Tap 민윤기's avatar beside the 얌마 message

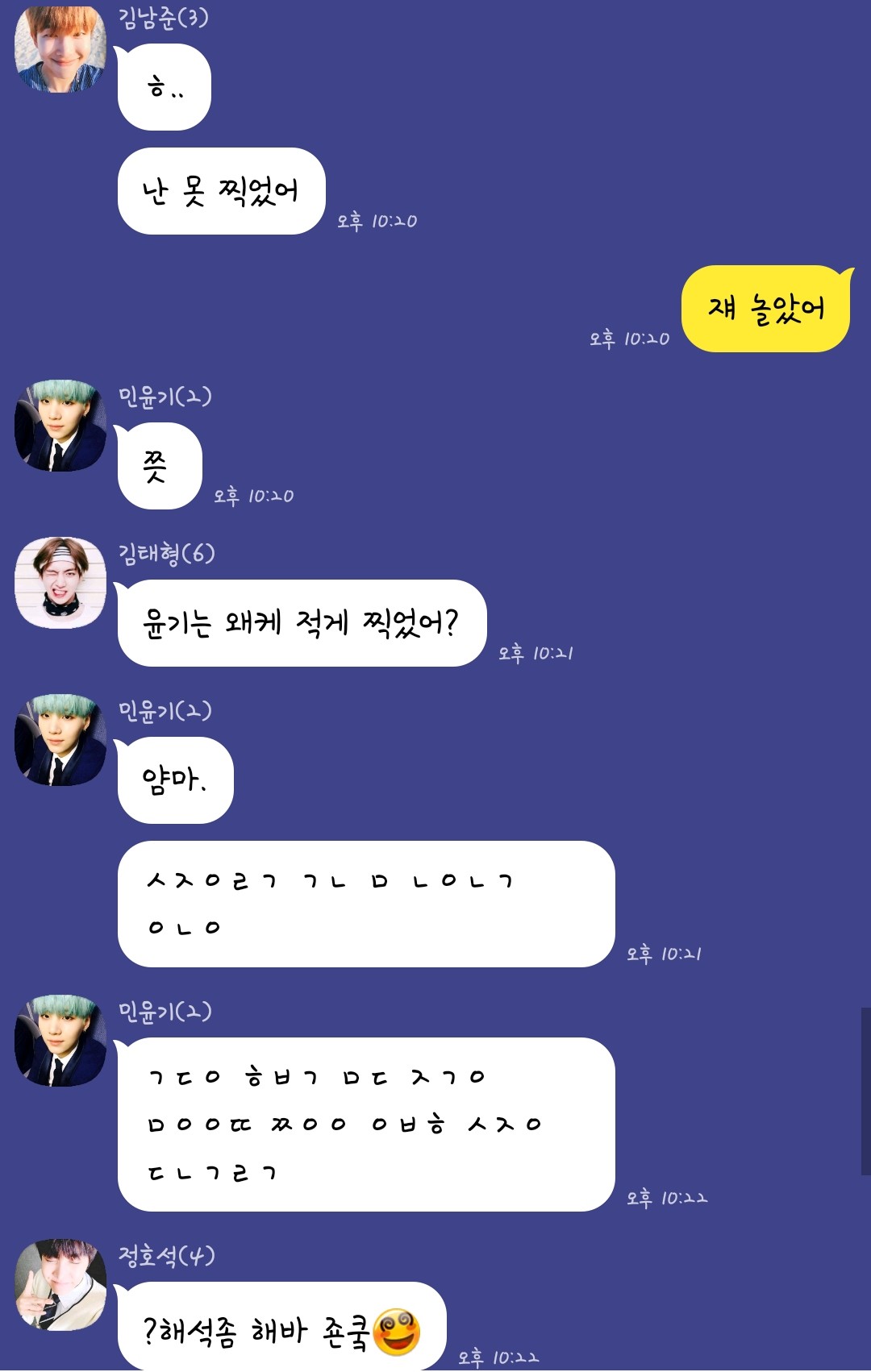tap(60, 740)
